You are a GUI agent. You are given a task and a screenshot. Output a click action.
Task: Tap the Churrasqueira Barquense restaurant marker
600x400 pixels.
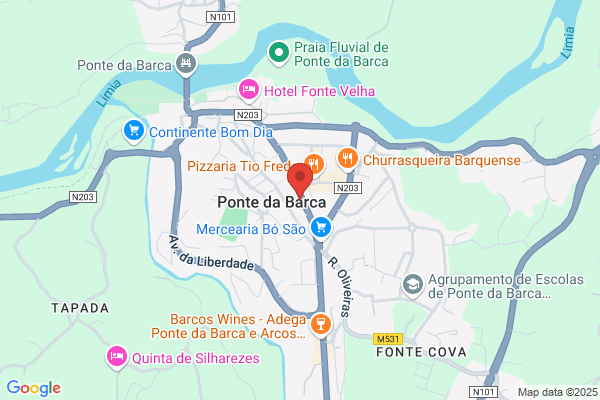(x=347, y=159)
